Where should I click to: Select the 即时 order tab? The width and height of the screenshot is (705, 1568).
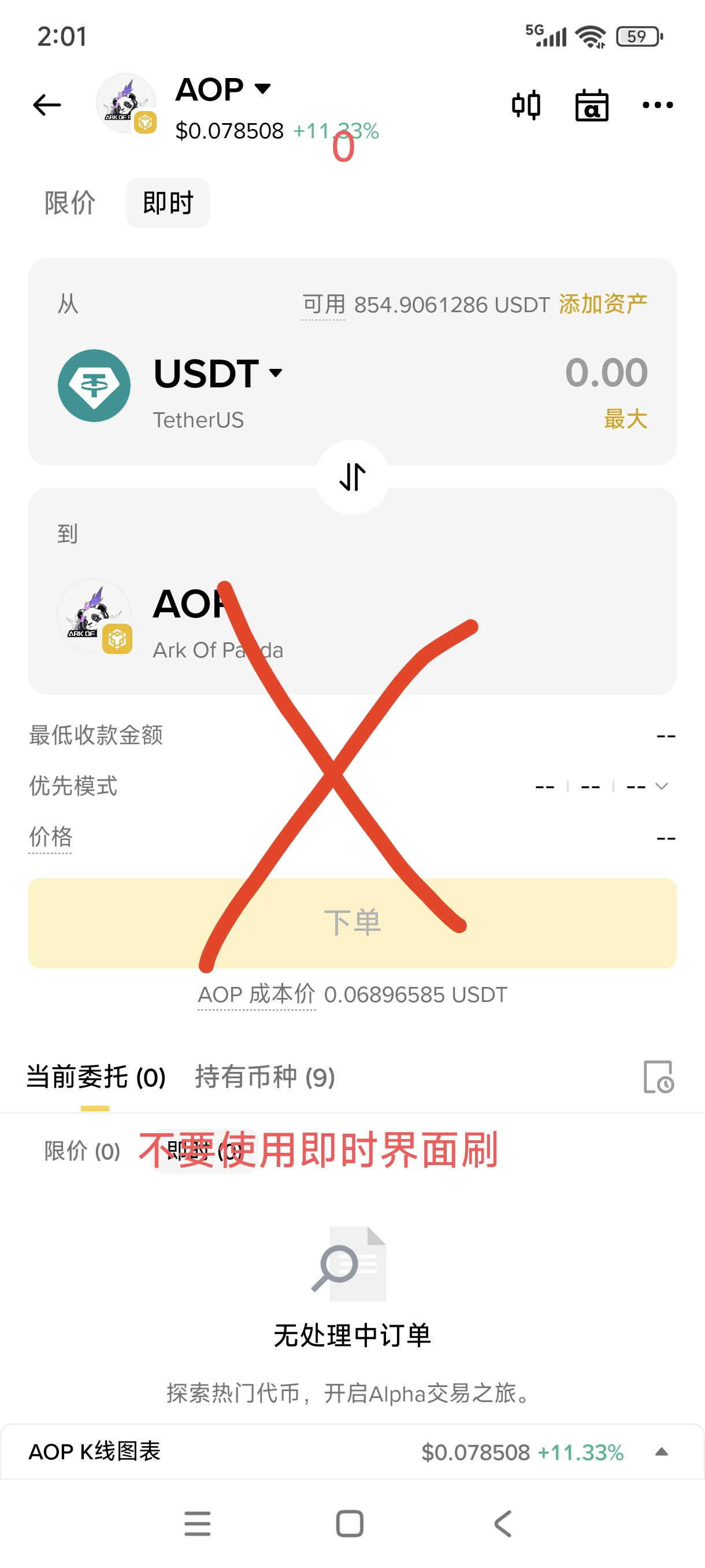(x=168, y=203)
